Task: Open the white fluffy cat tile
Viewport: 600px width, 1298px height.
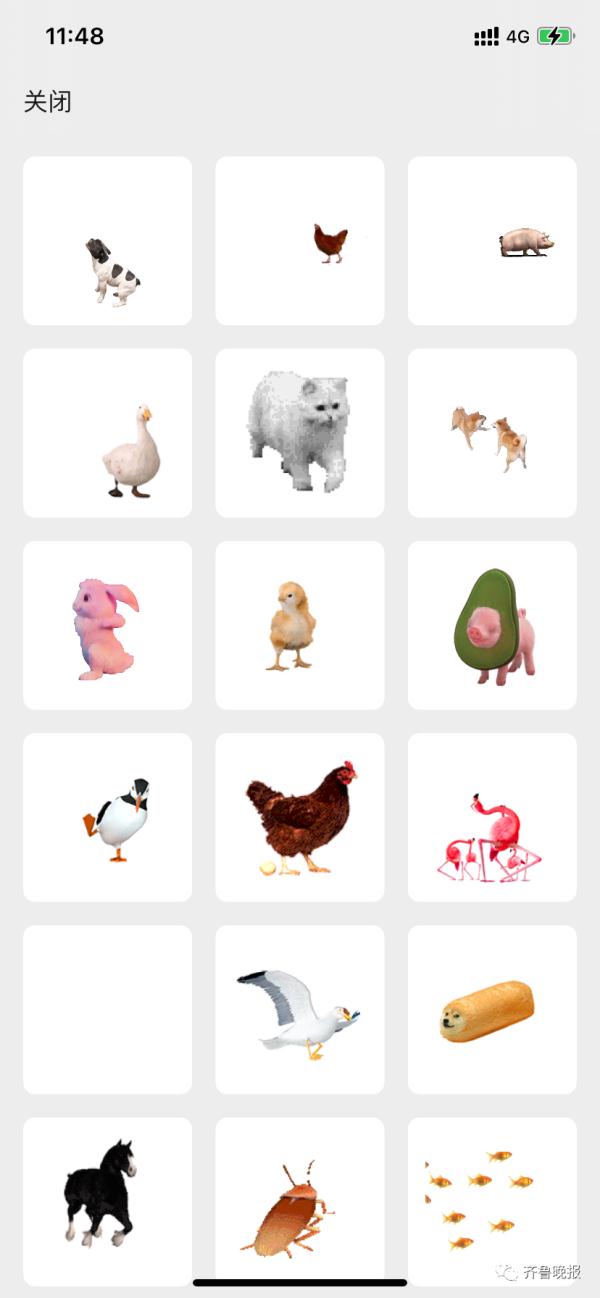Action: pyautogui.click(x=300, y=433)
